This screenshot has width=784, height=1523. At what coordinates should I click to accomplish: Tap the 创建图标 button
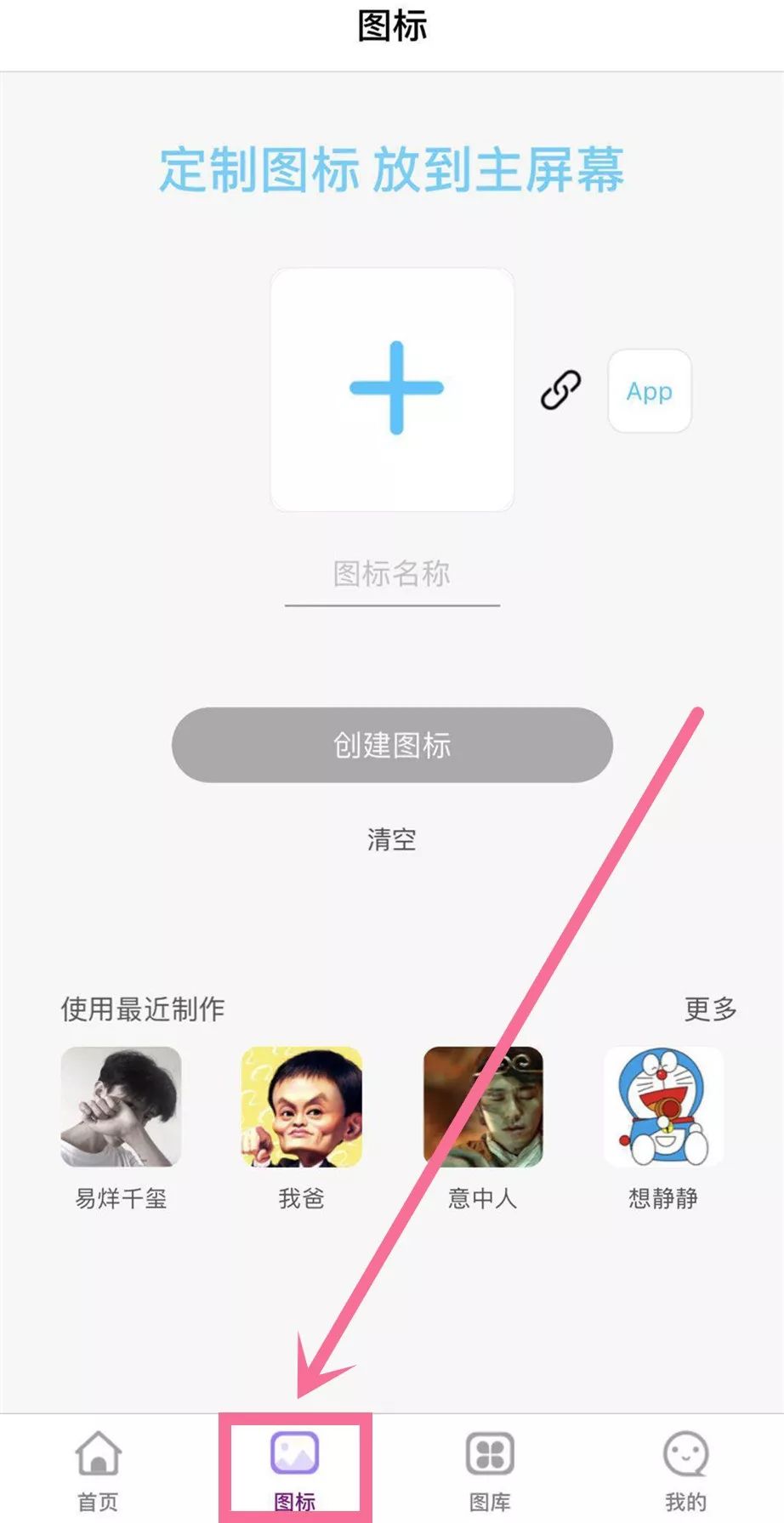(x=392, y=745)
